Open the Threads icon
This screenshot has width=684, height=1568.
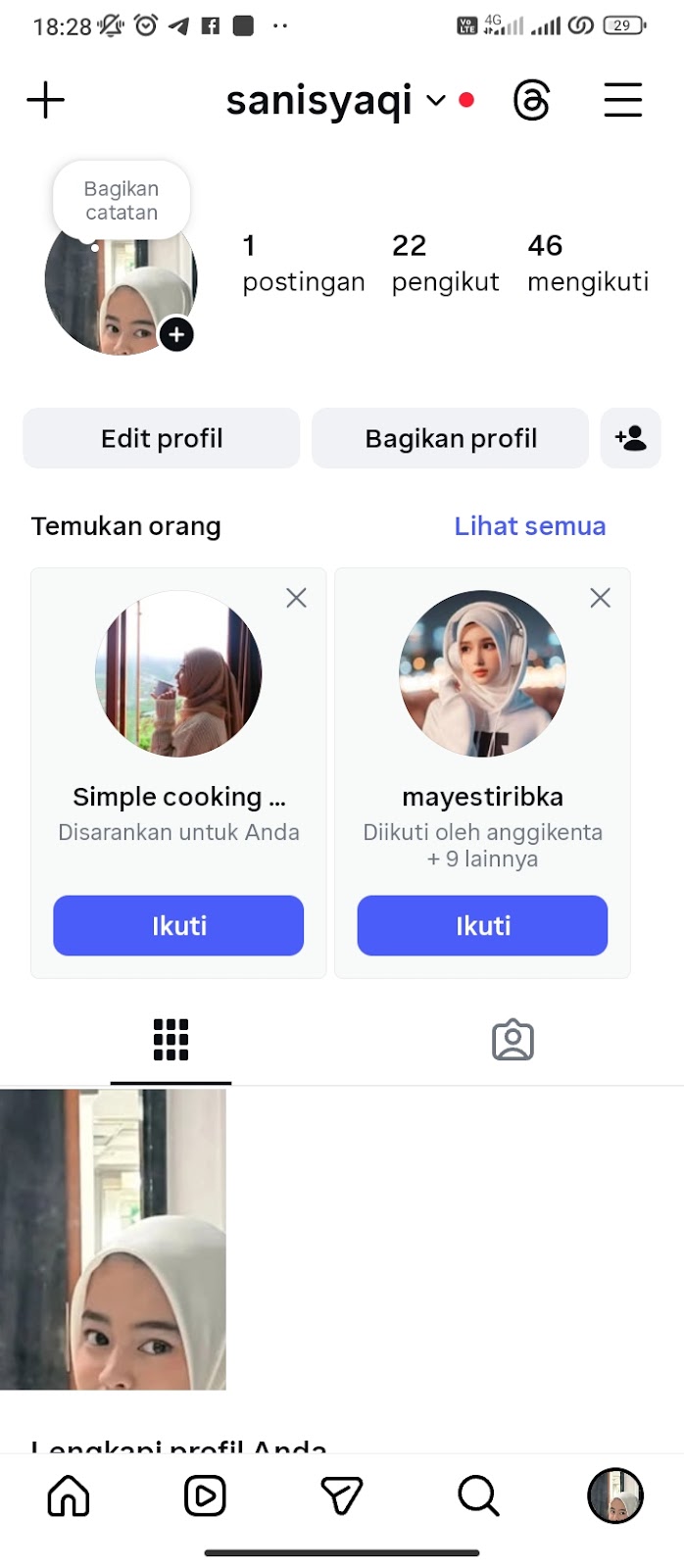click(531, 100)
